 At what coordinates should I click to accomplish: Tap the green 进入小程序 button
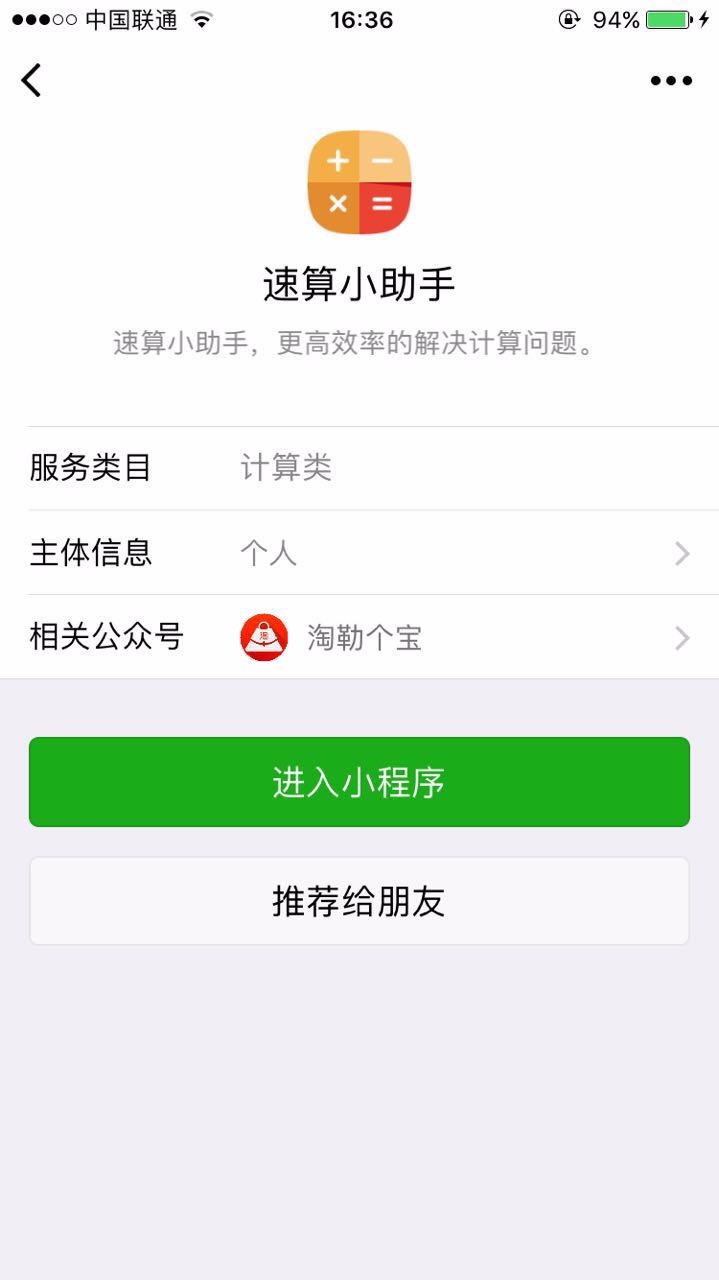pyautogui.click(x=359, y=782)
